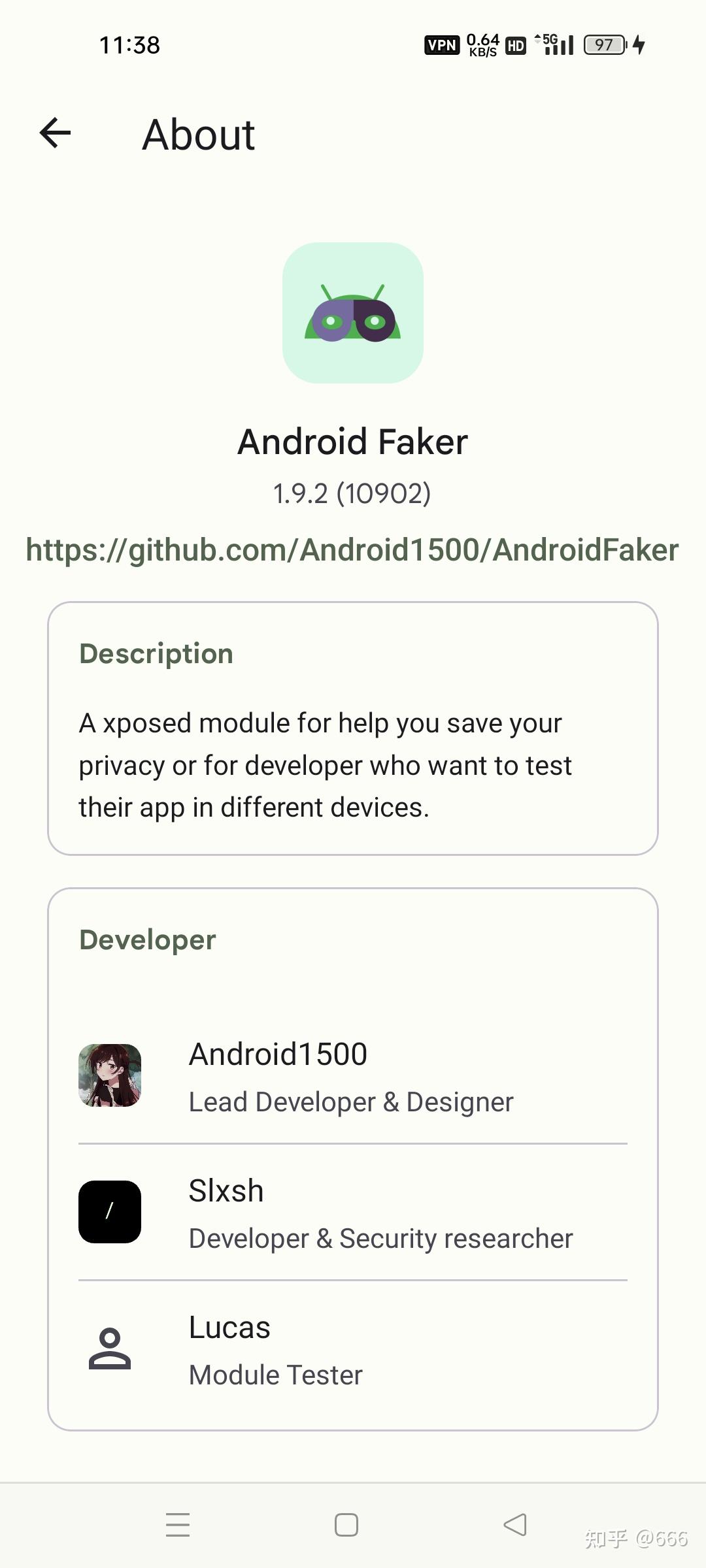Tap the back arrow on the About screen
This screenshot has width=706, height=1568.
[55, 134]
